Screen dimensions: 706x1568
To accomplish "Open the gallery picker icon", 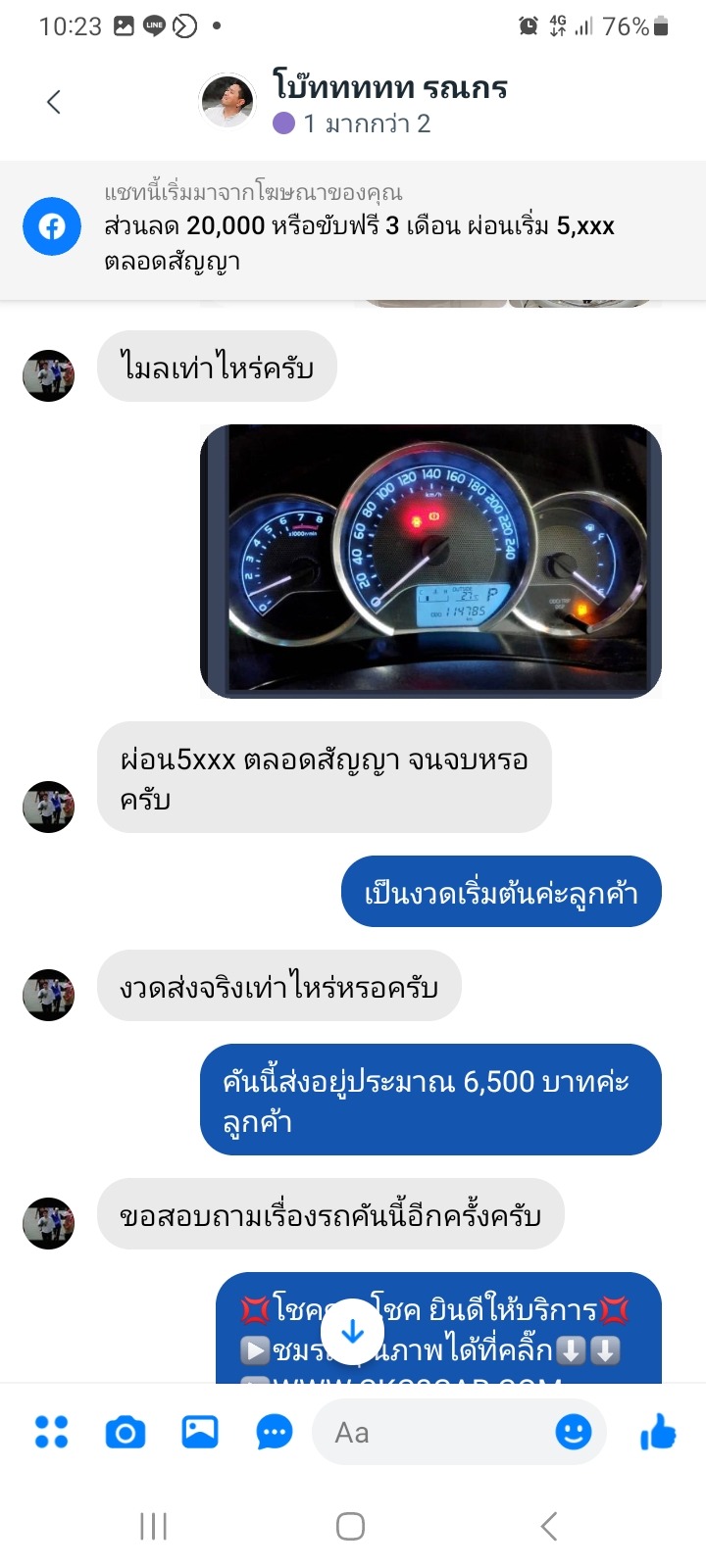I will click(x=200, y=1432).
